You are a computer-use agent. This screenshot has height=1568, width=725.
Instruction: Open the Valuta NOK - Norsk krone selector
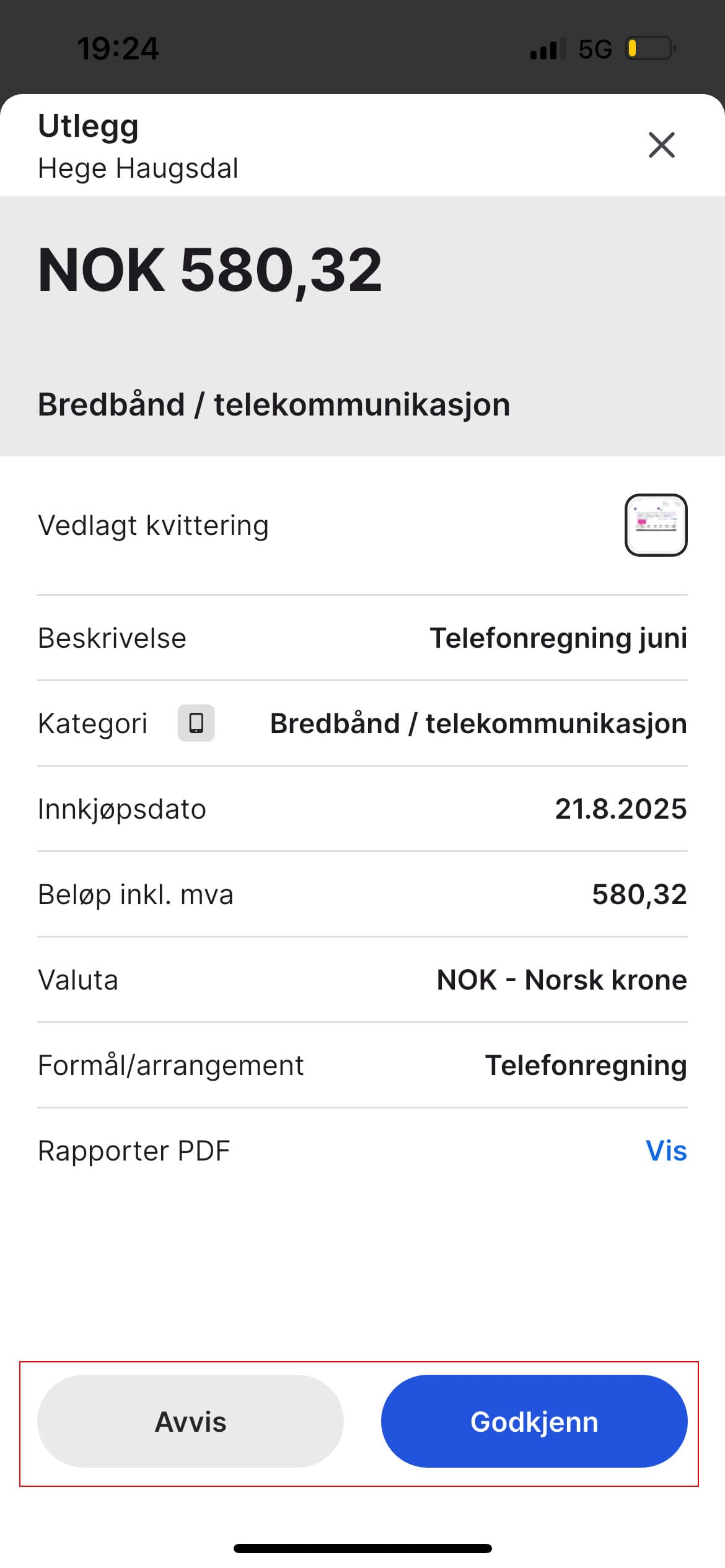click(x=561, y=979)
